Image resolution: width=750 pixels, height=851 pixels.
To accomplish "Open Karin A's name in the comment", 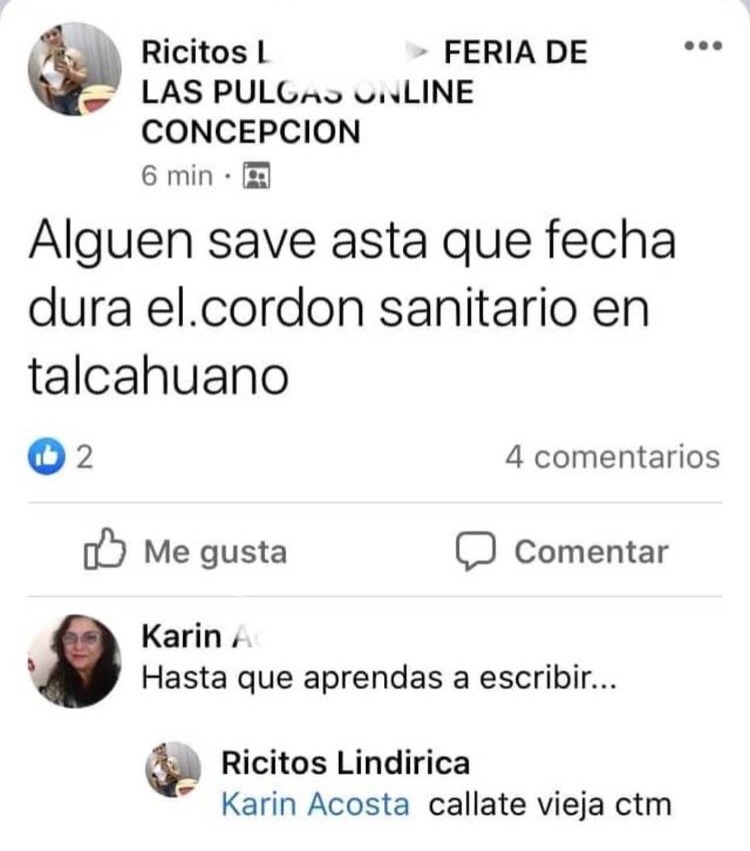I will pyautogui.click(x=195, y=637).
